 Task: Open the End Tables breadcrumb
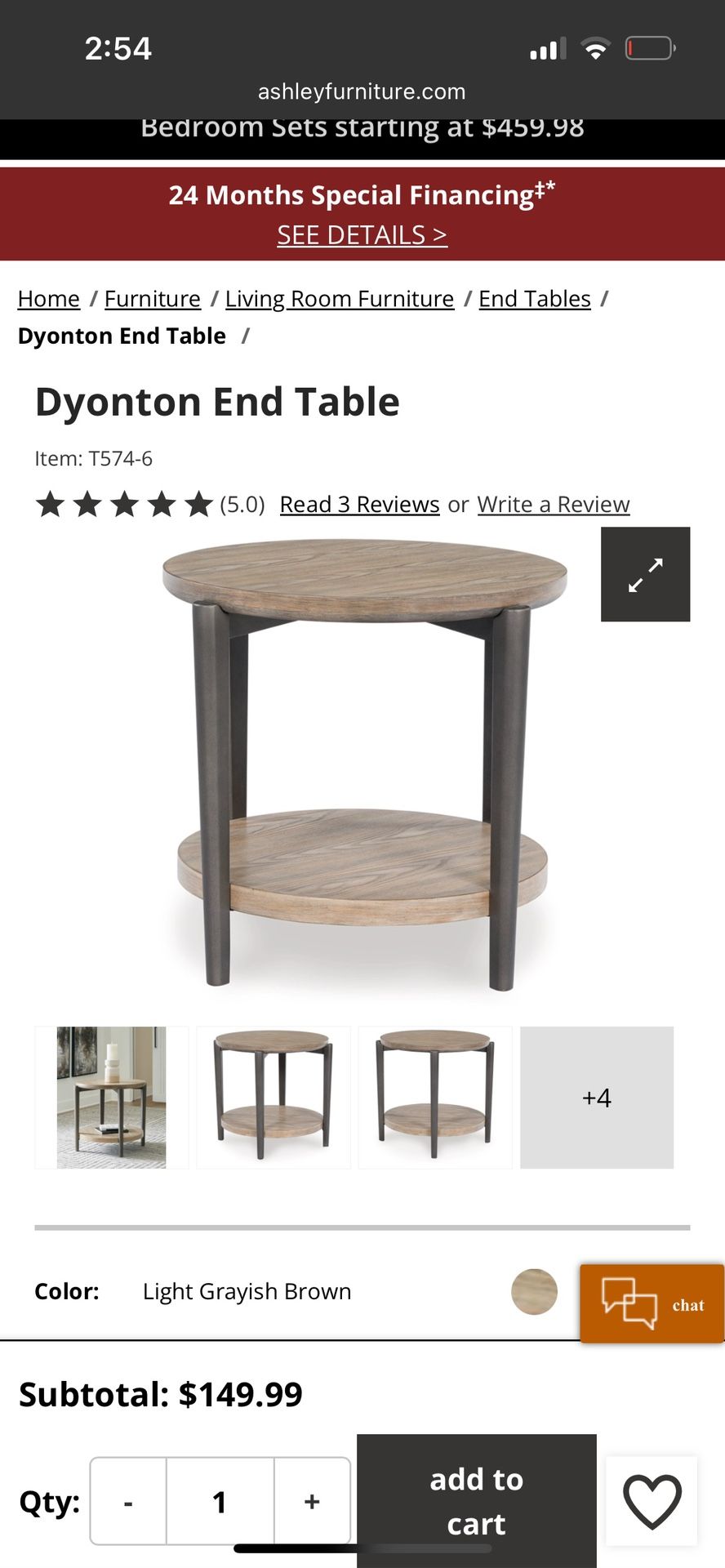click(x=535, y=299)
